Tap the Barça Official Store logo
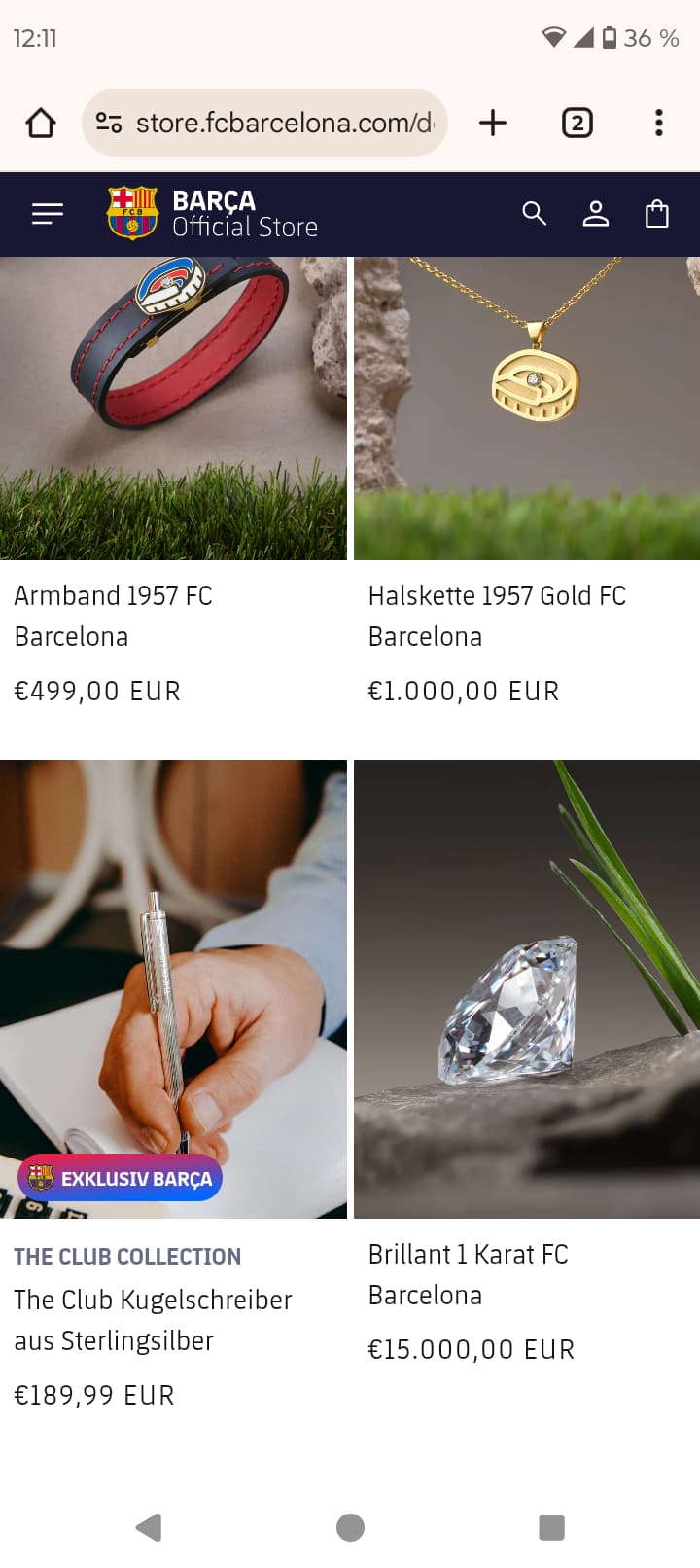 [x=213, y=214]
